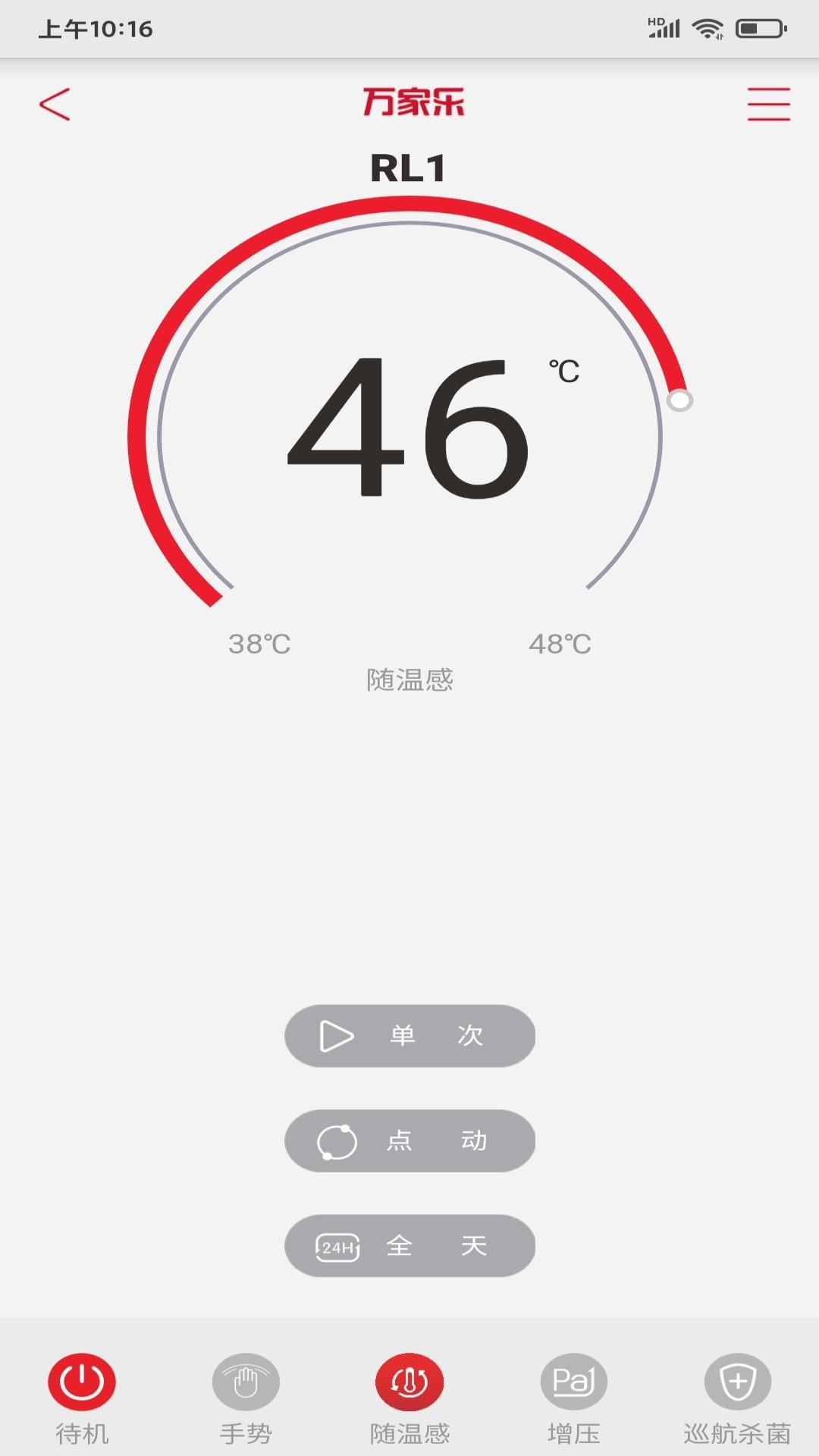
Task: Tap the 随温感 thermometer icon in bottom bar
Action: (x=409, y=1382)
